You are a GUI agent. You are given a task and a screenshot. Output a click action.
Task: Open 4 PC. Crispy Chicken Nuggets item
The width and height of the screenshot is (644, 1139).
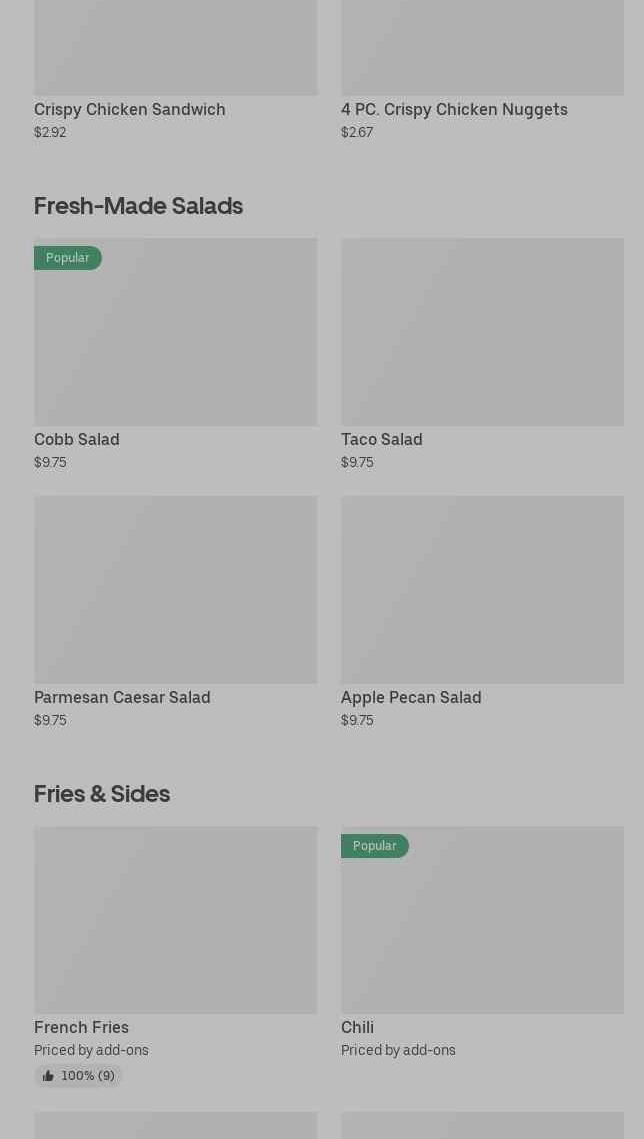482,70
